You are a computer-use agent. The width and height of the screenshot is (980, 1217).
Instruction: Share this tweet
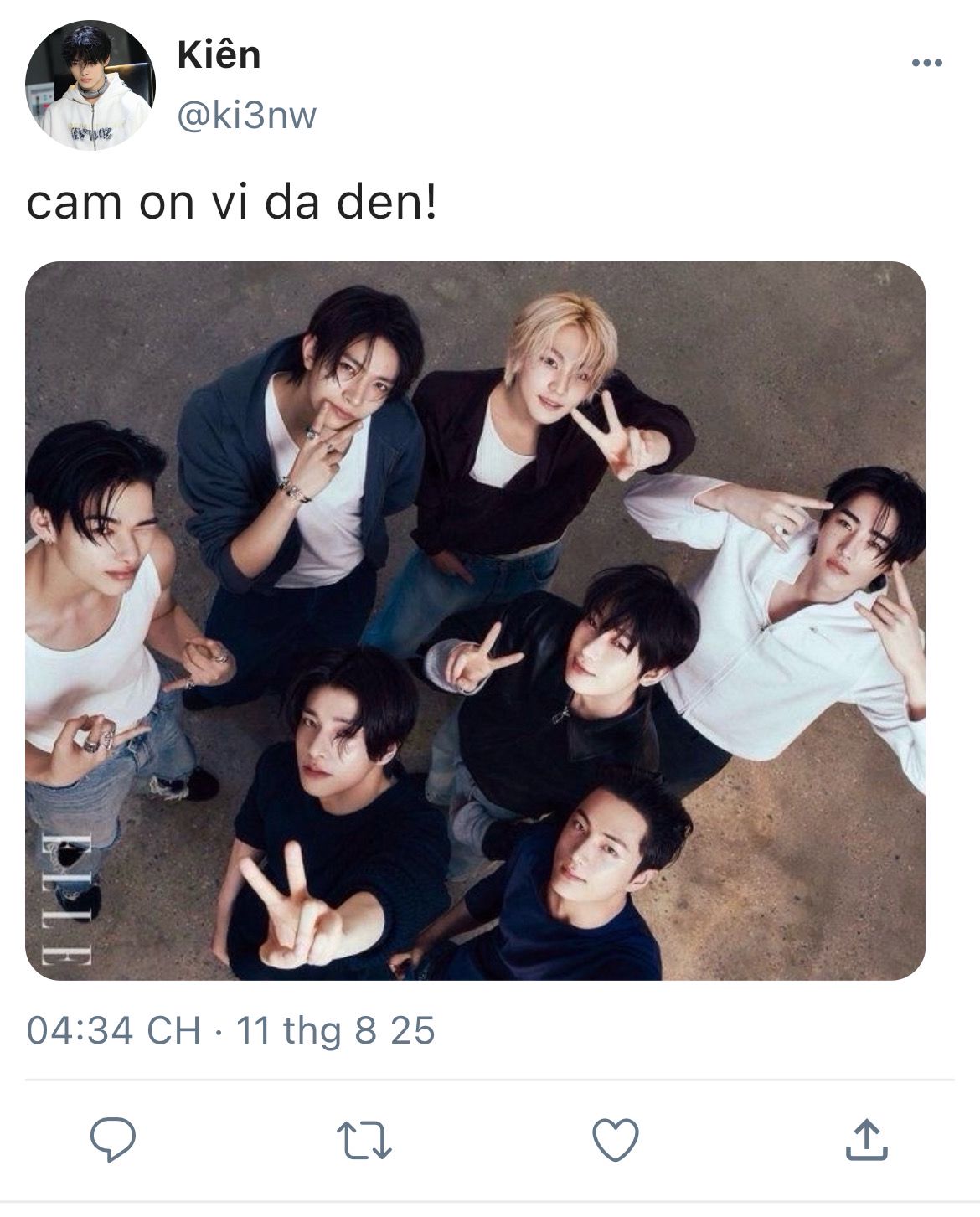(x=865, y=1140)
